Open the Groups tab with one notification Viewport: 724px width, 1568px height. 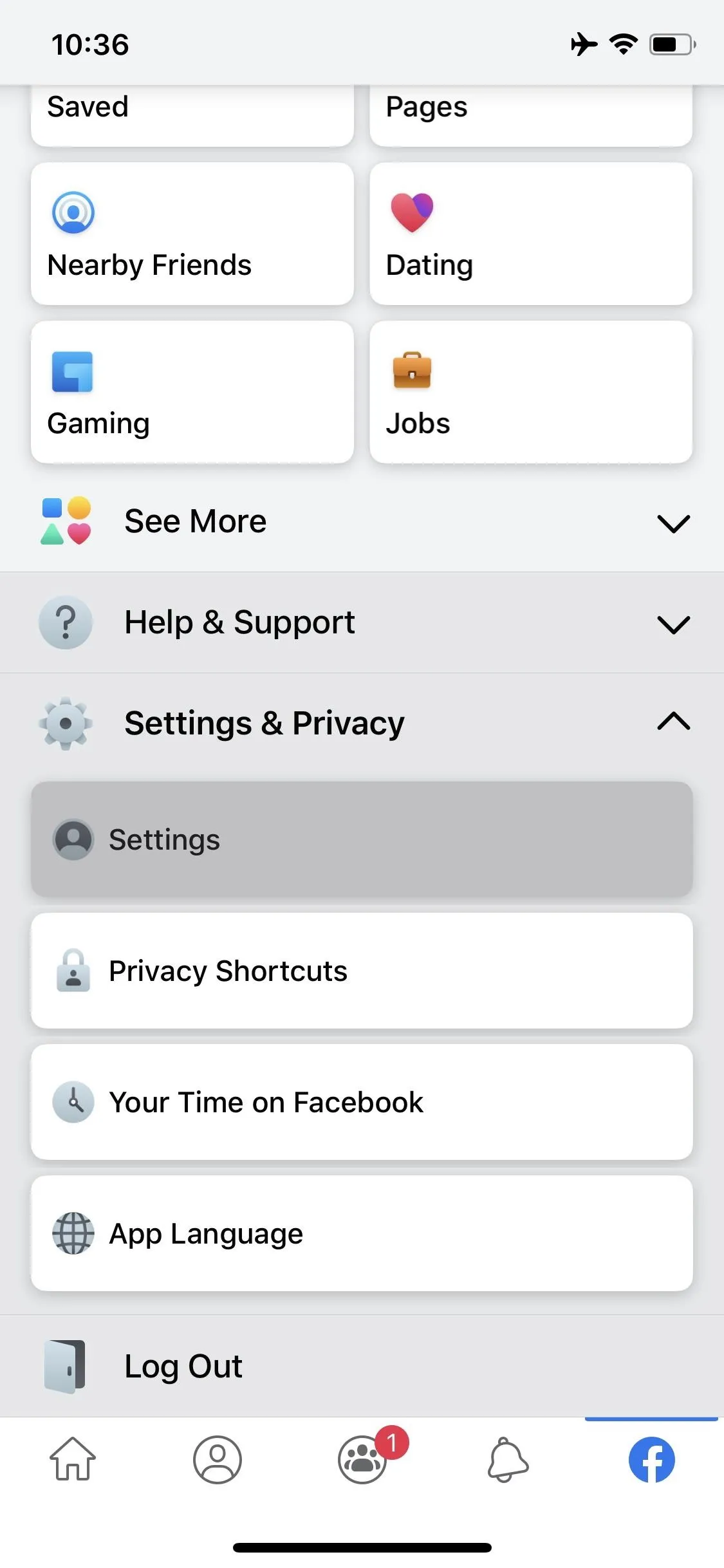(362, 1459)
